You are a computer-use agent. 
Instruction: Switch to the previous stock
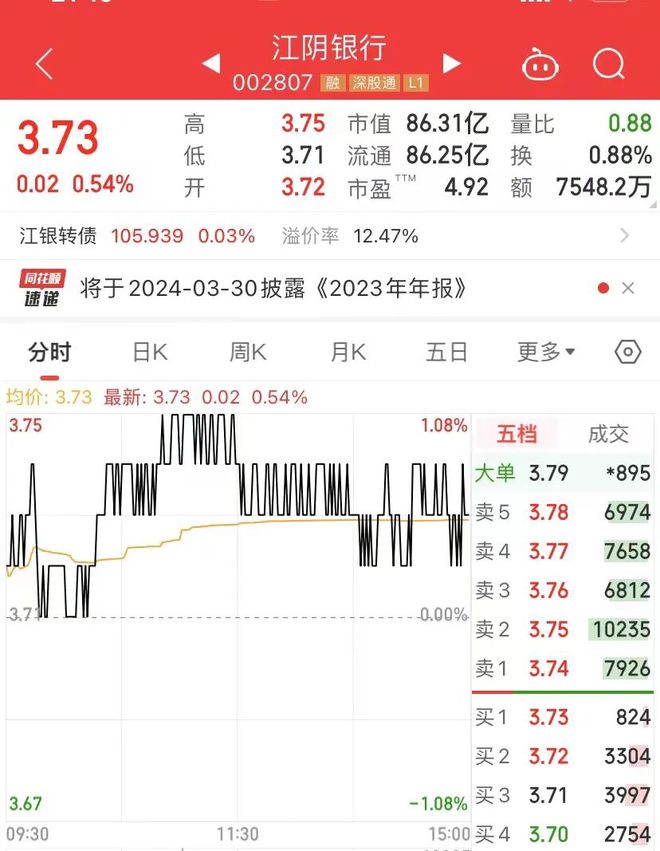(x=211, y=65)
